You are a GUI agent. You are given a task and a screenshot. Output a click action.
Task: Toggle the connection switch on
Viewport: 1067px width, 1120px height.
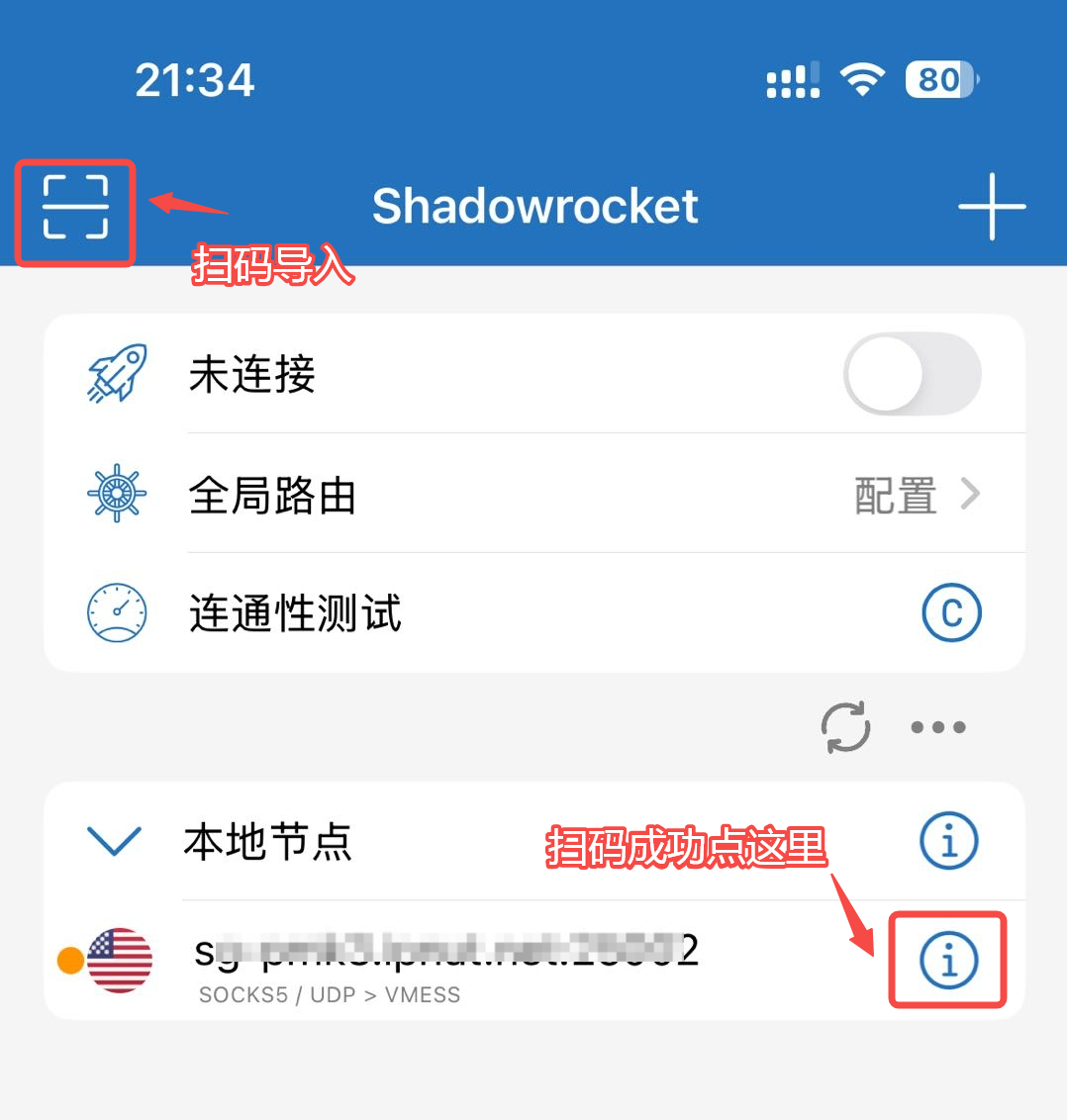point(912,374)
